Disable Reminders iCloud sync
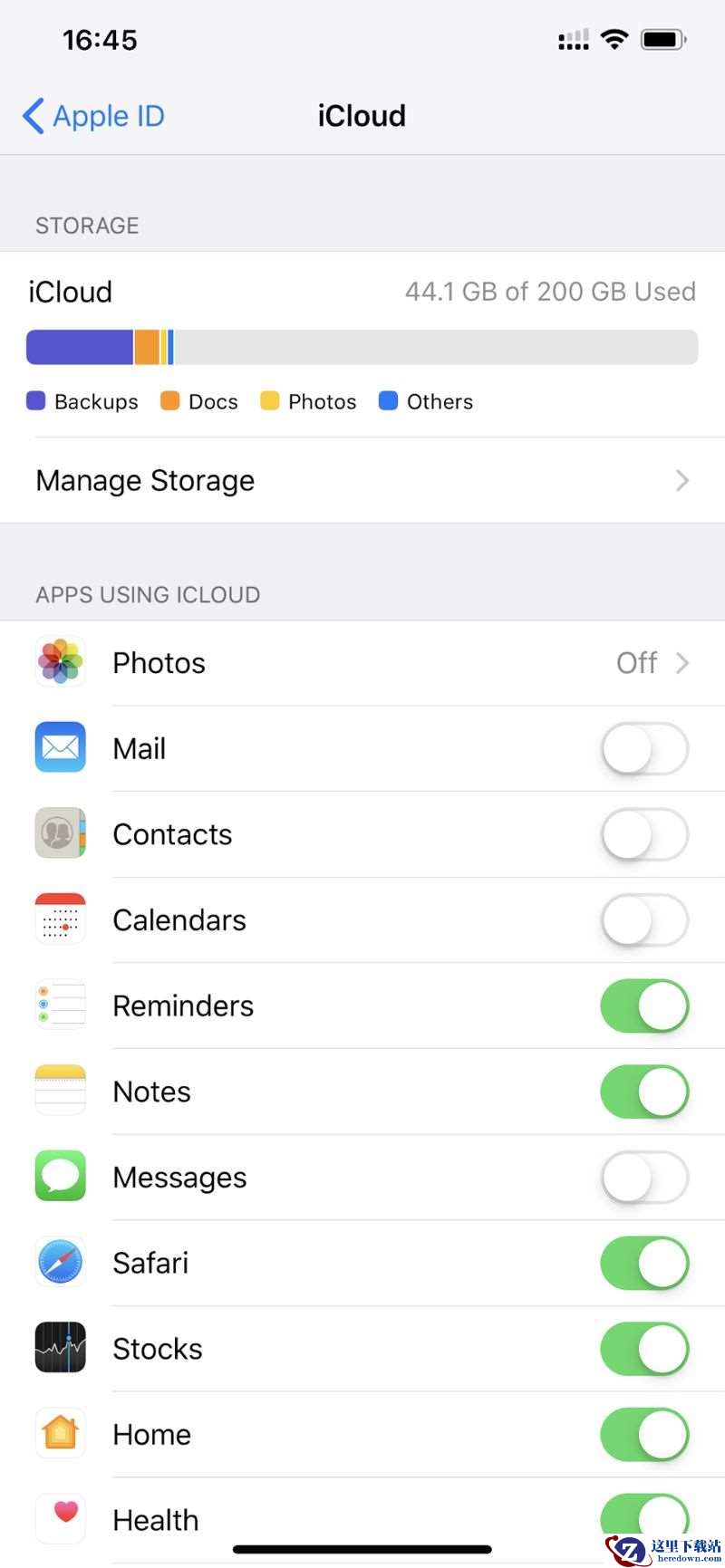The width and height of the screenshot is (725, 1568). pos(644,1005)
